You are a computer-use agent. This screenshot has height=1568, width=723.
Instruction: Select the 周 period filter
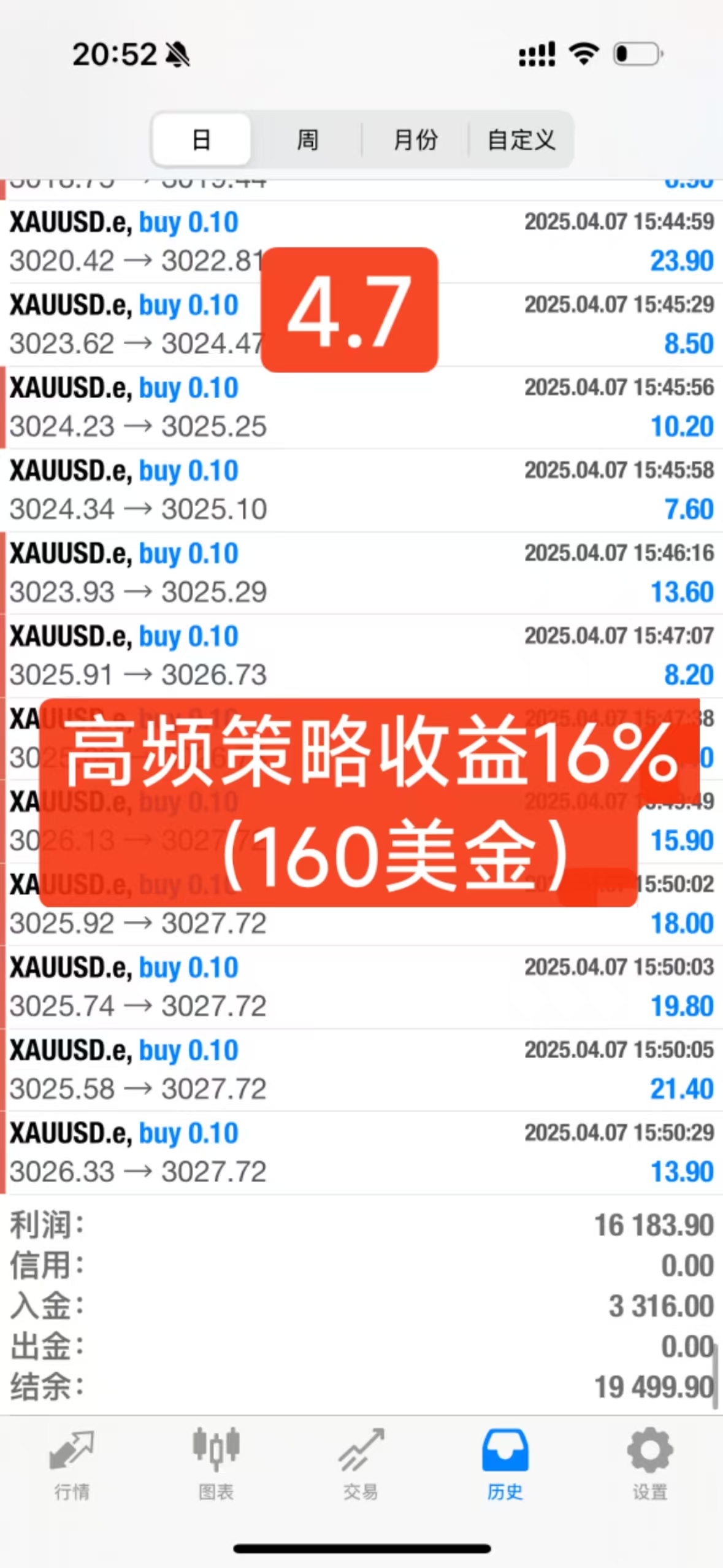[307, 140]
